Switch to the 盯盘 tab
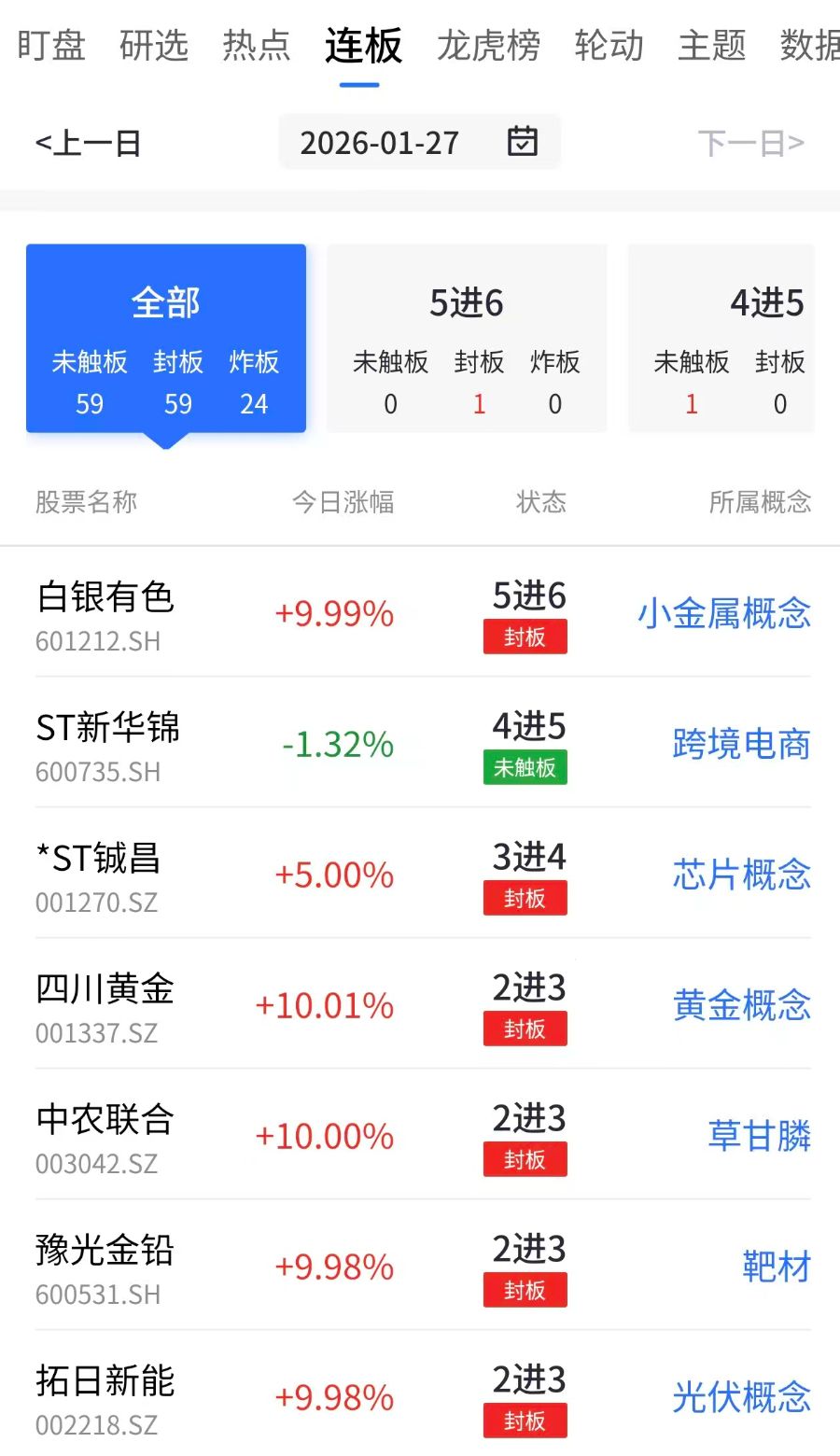This screenshot has width=840, height=1456. (x=51, y=45)
